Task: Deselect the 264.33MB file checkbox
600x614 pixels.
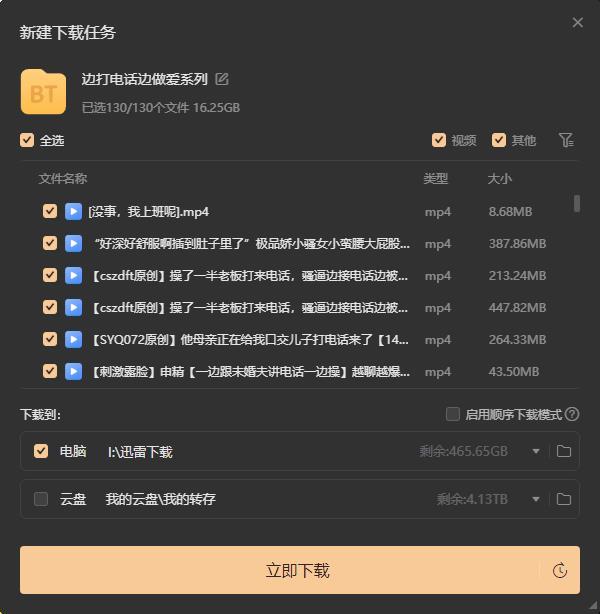Action: click(50, 339)
